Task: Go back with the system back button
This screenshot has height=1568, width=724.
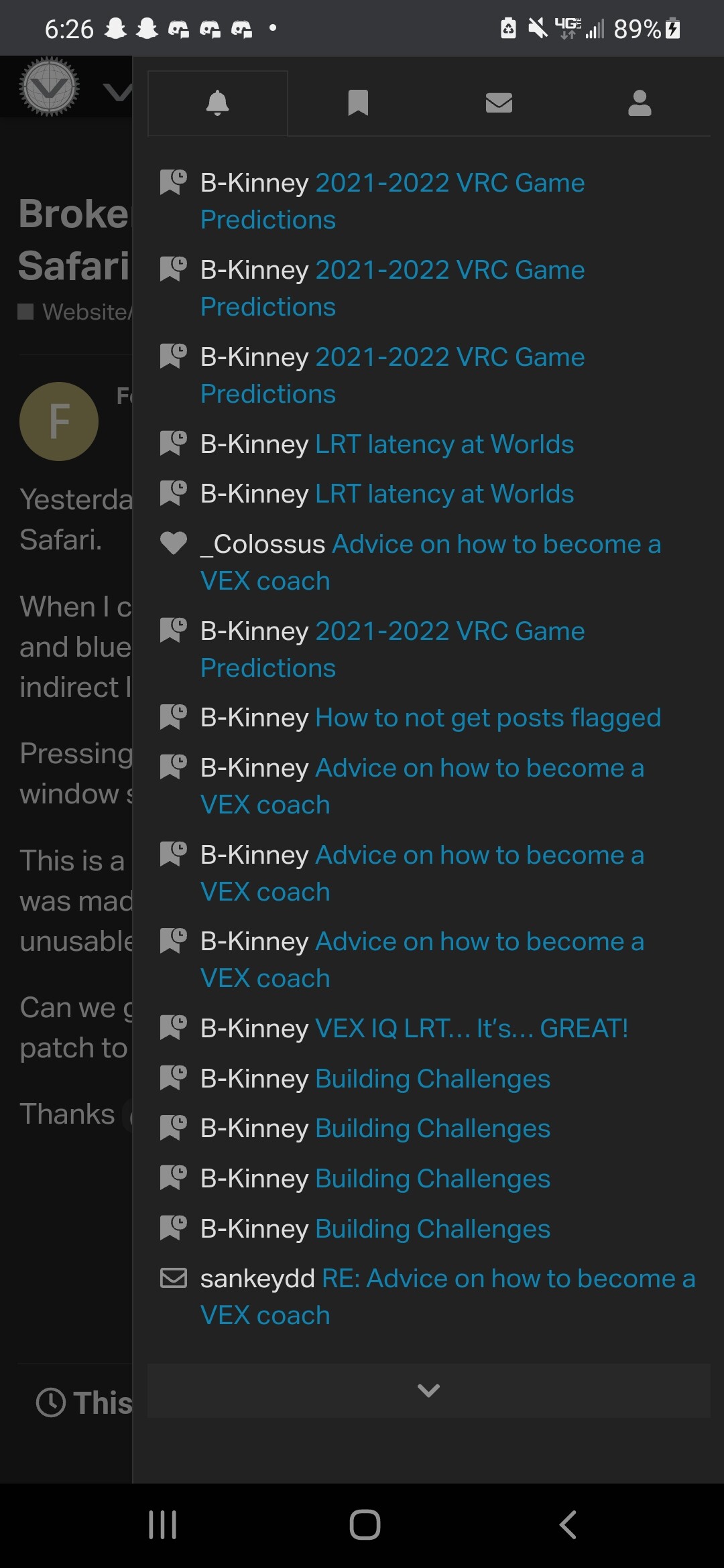Action: [568, 1524]
